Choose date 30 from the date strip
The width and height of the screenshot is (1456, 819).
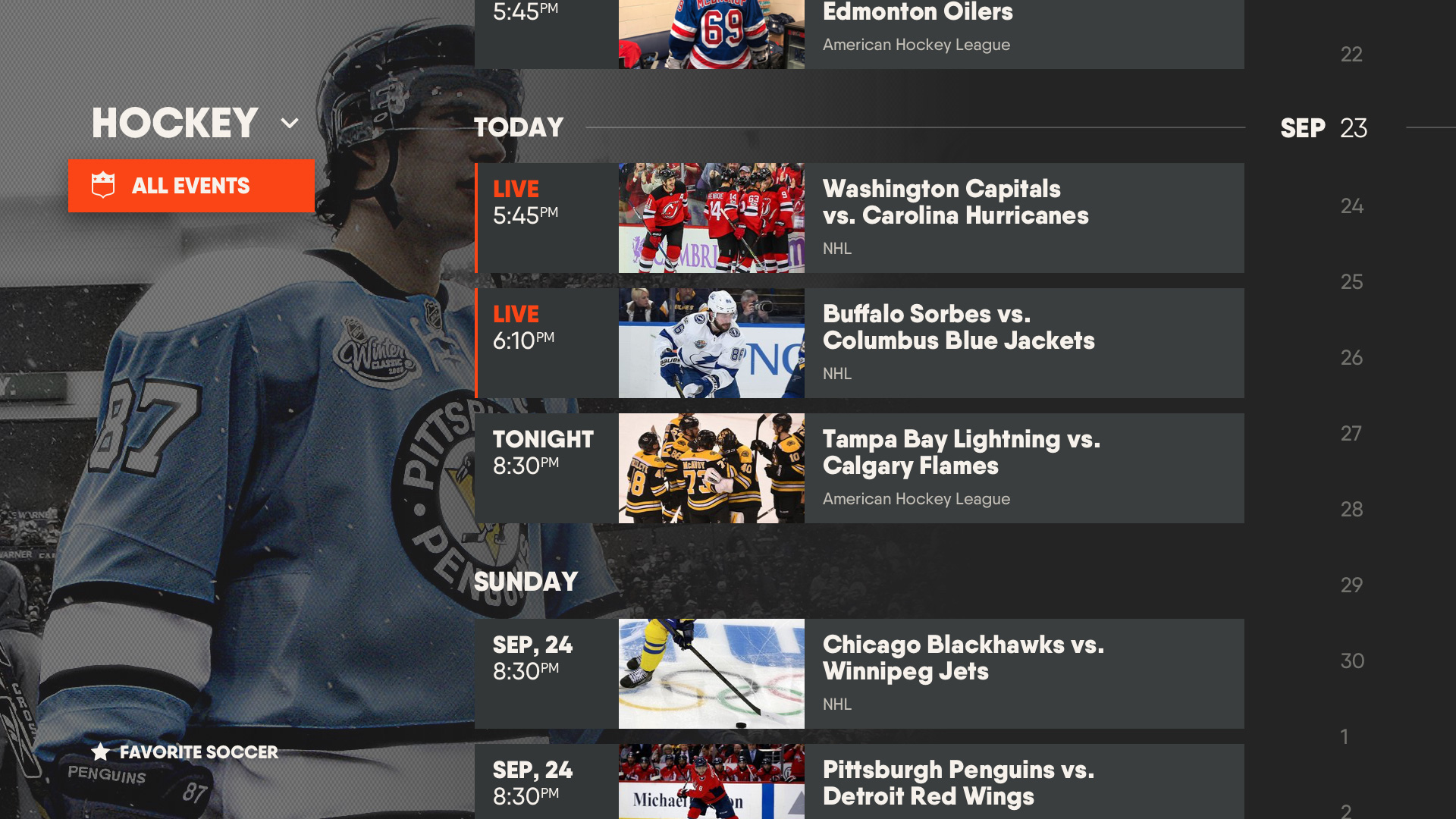(1351, 661)
